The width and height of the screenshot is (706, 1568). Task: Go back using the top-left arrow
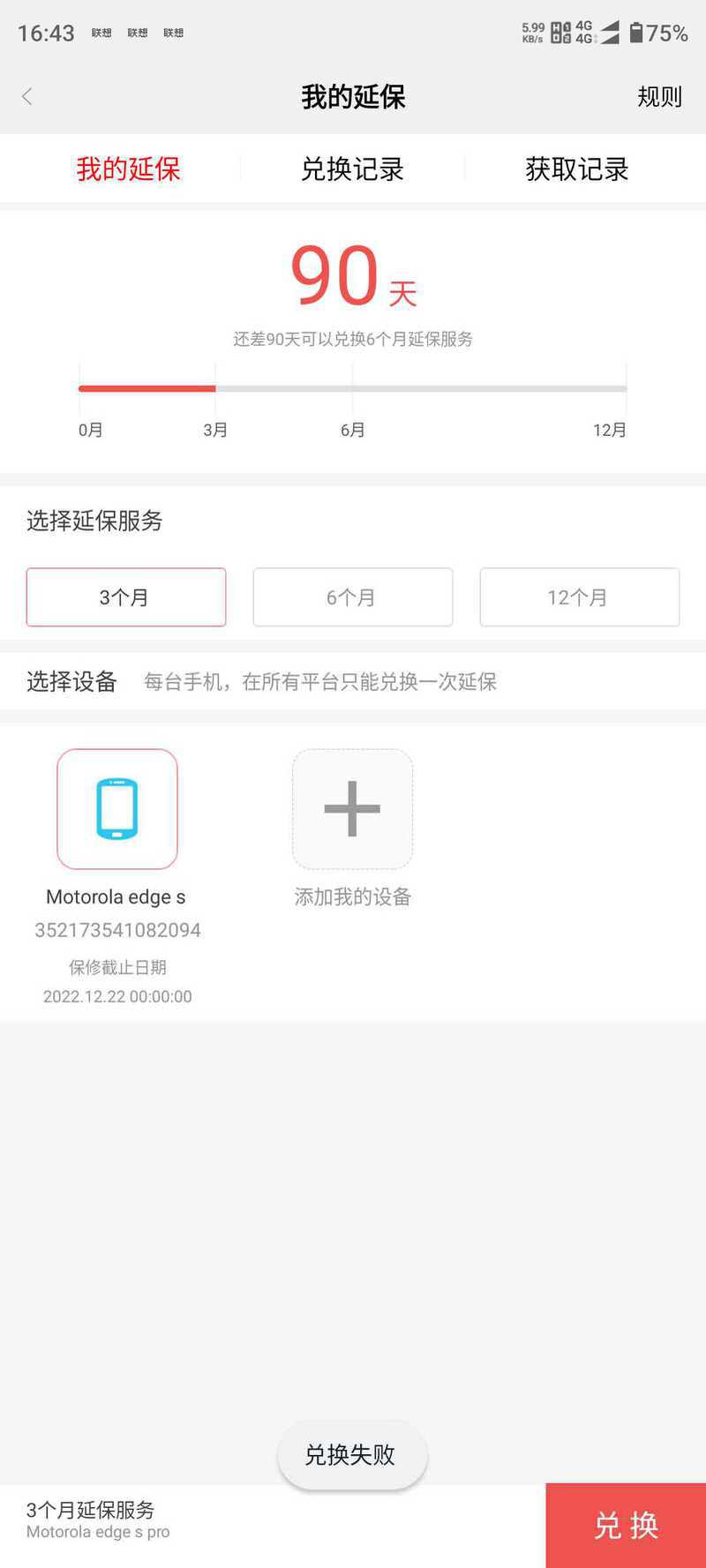click(27, 96)
